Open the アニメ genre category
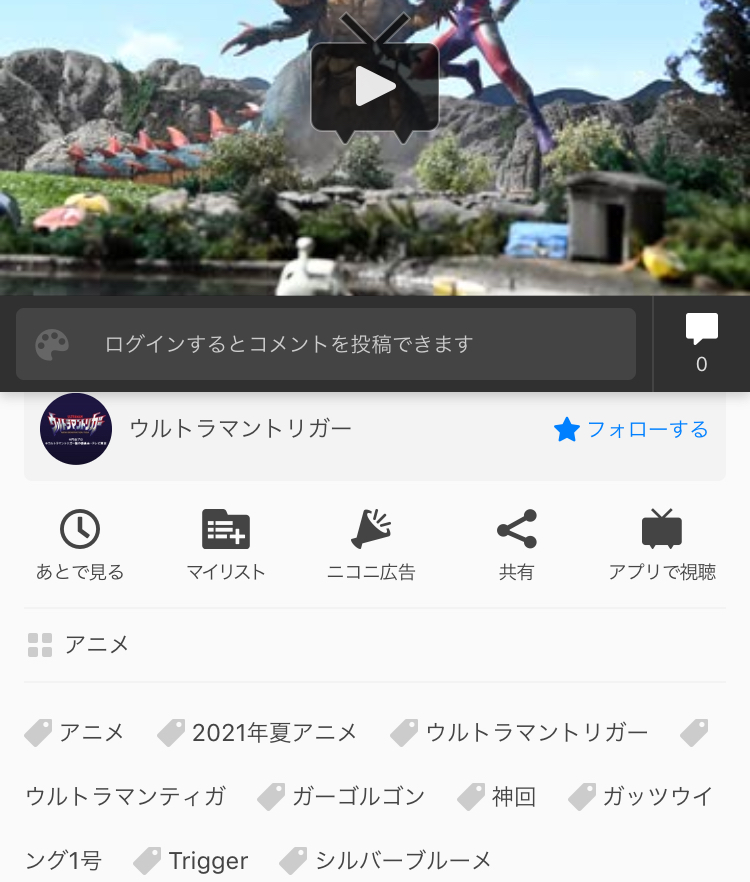Viewport: 750px width, 882px height. 96,645
